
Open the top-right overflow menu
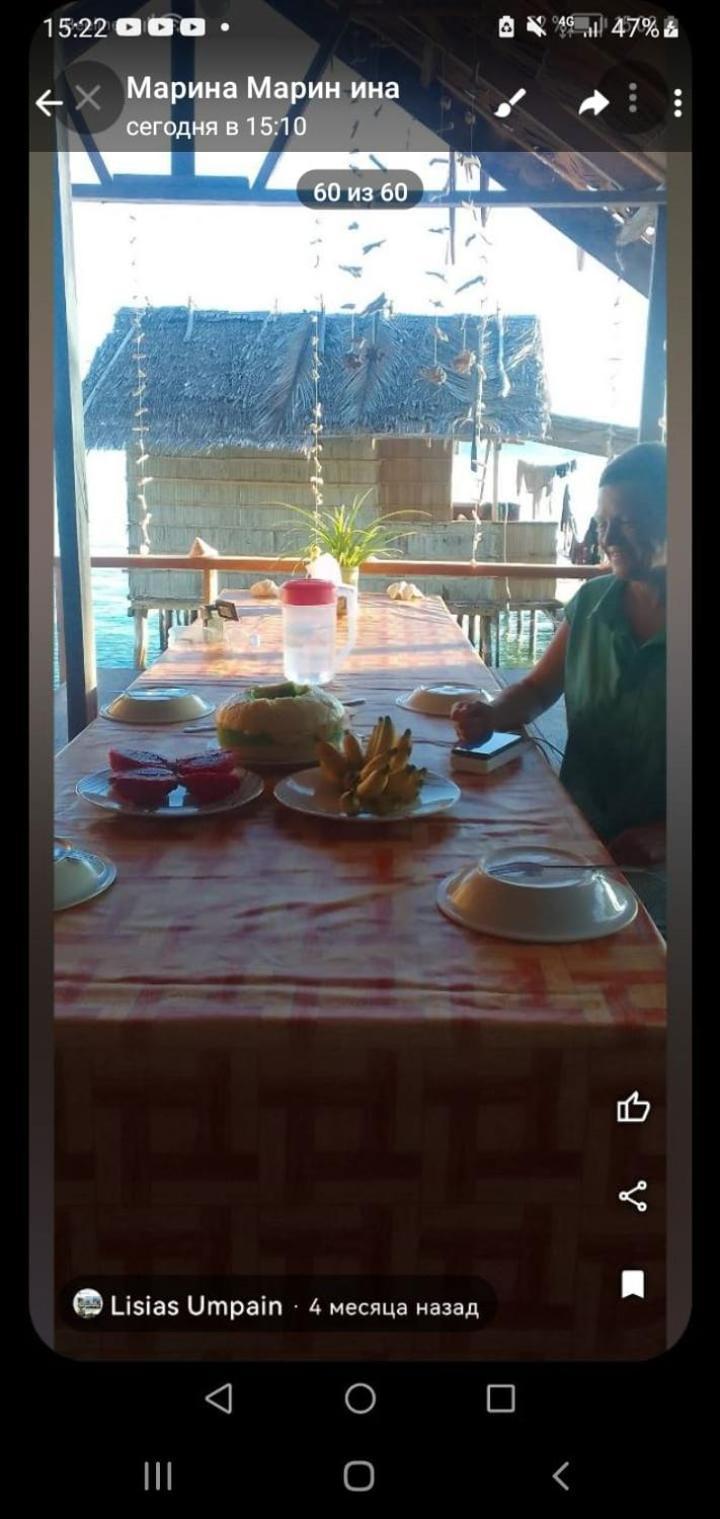[x=677, y=102]
